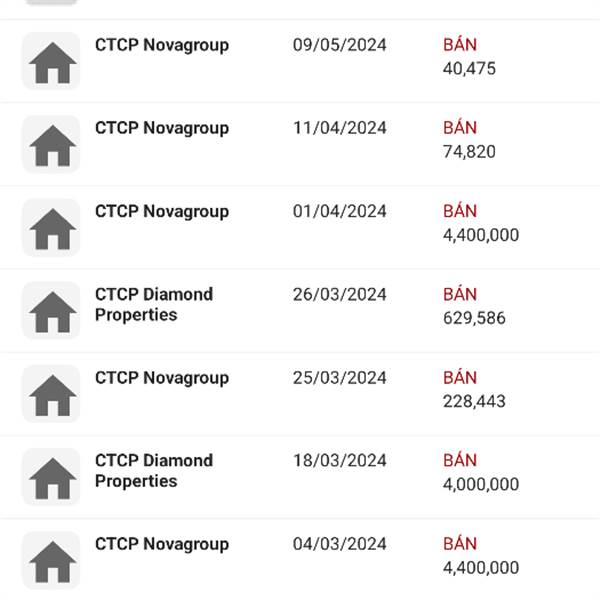Open the Novagroup sale of 74,820 shares
This screenshot has width=600, height=600.
pos(300,144)
